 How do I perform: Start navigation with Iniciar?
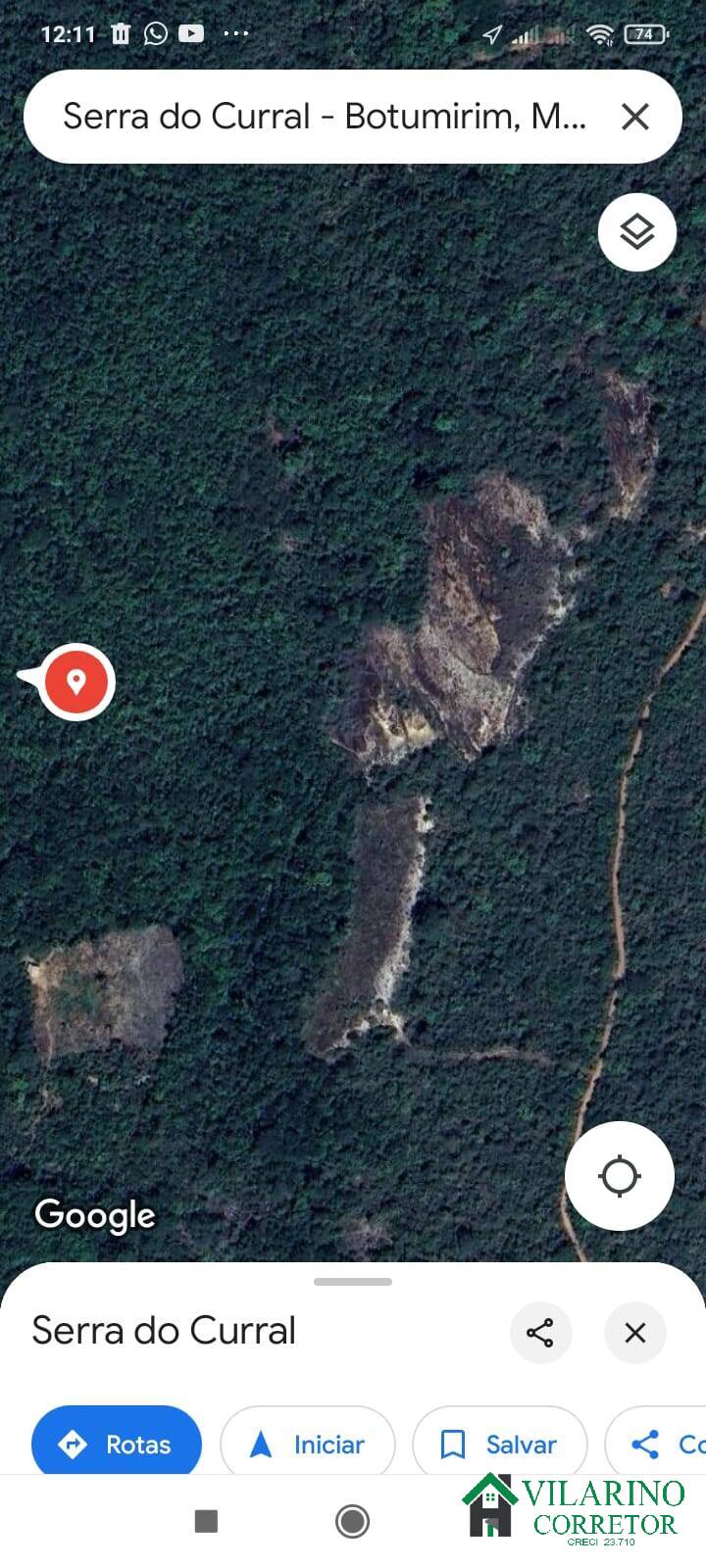(x=308, y=1444)
